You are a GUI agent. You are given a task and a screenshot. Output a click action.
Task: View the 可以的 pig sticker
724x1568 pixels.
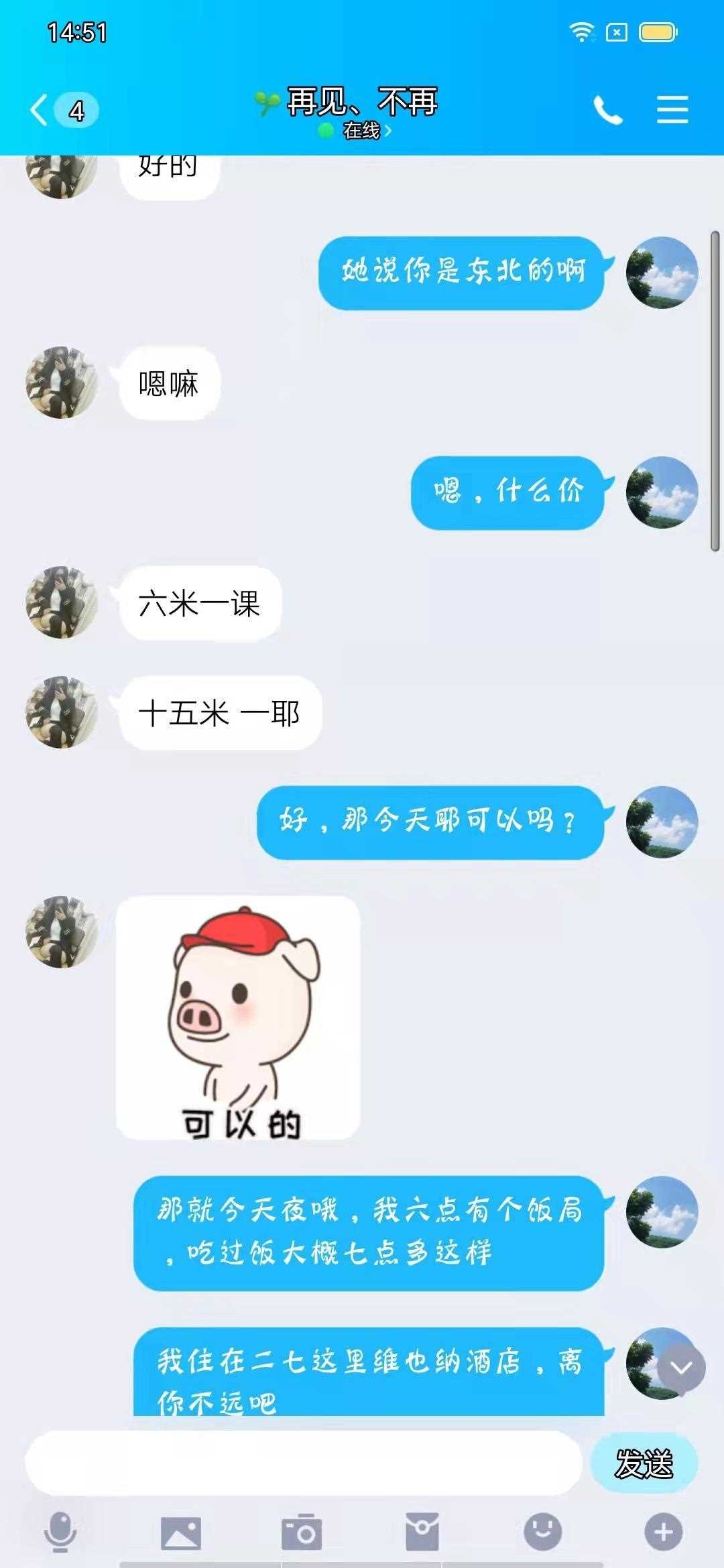click(238, 1017)
